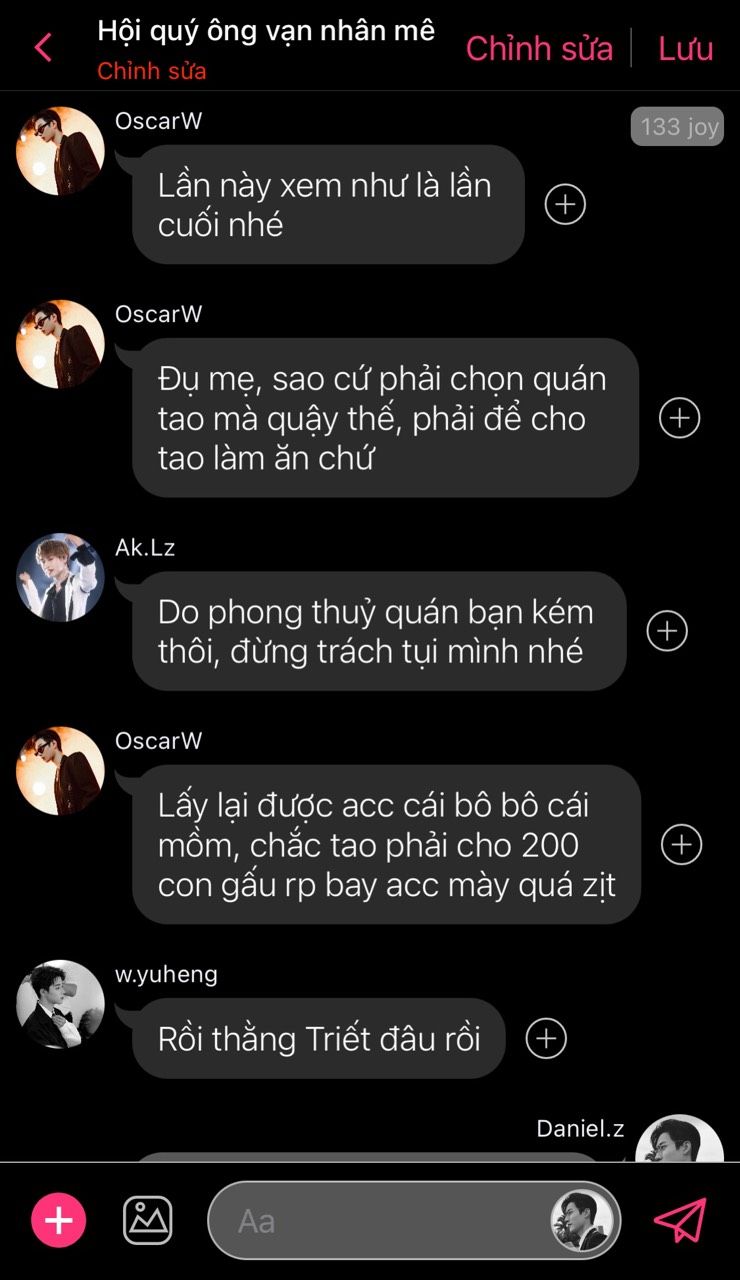This screenshot has height=1280, width=740.
Task: Tap the red Chỉnh sửa under the title
Action: [x=152, y=72]
